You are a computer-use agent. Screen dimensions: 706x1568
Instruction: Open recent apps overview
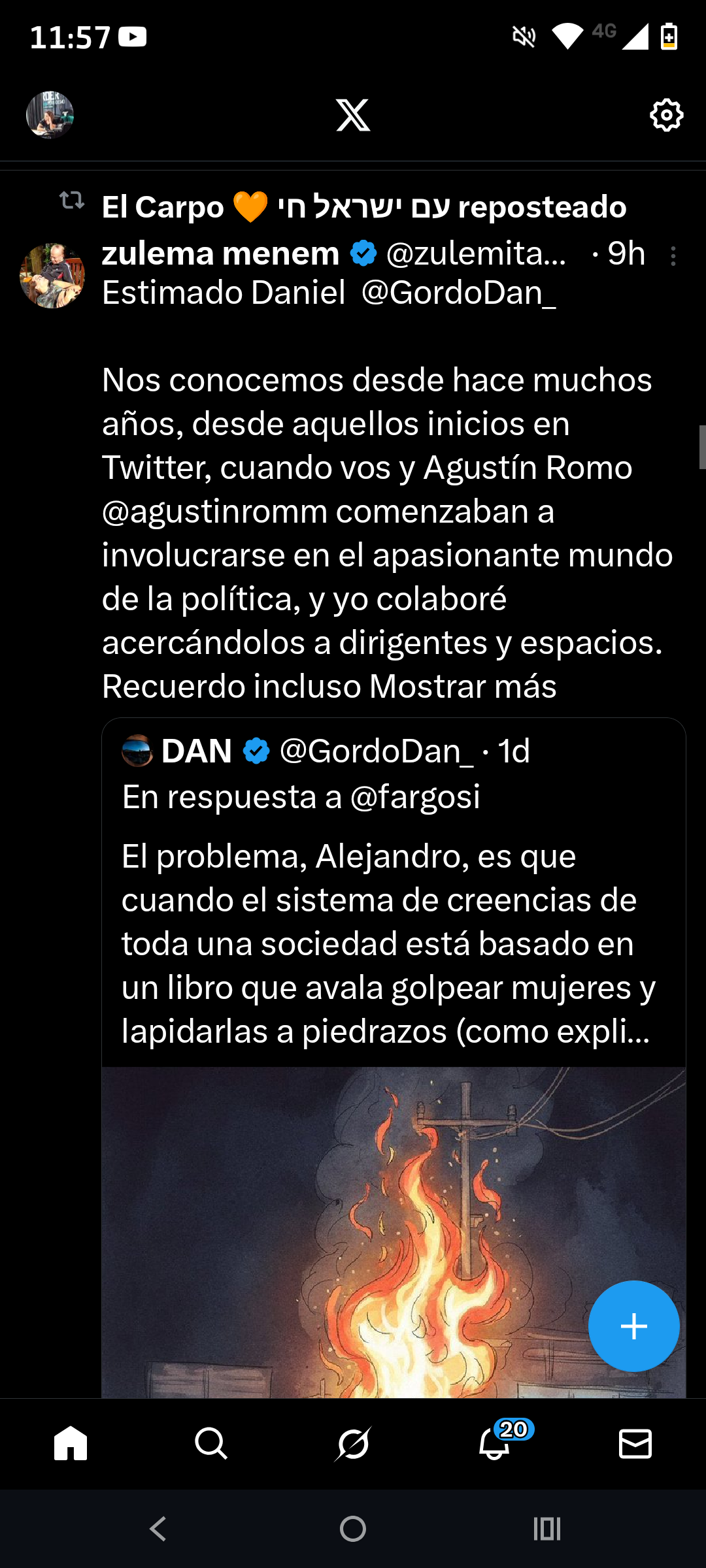tap(547, 1529)
